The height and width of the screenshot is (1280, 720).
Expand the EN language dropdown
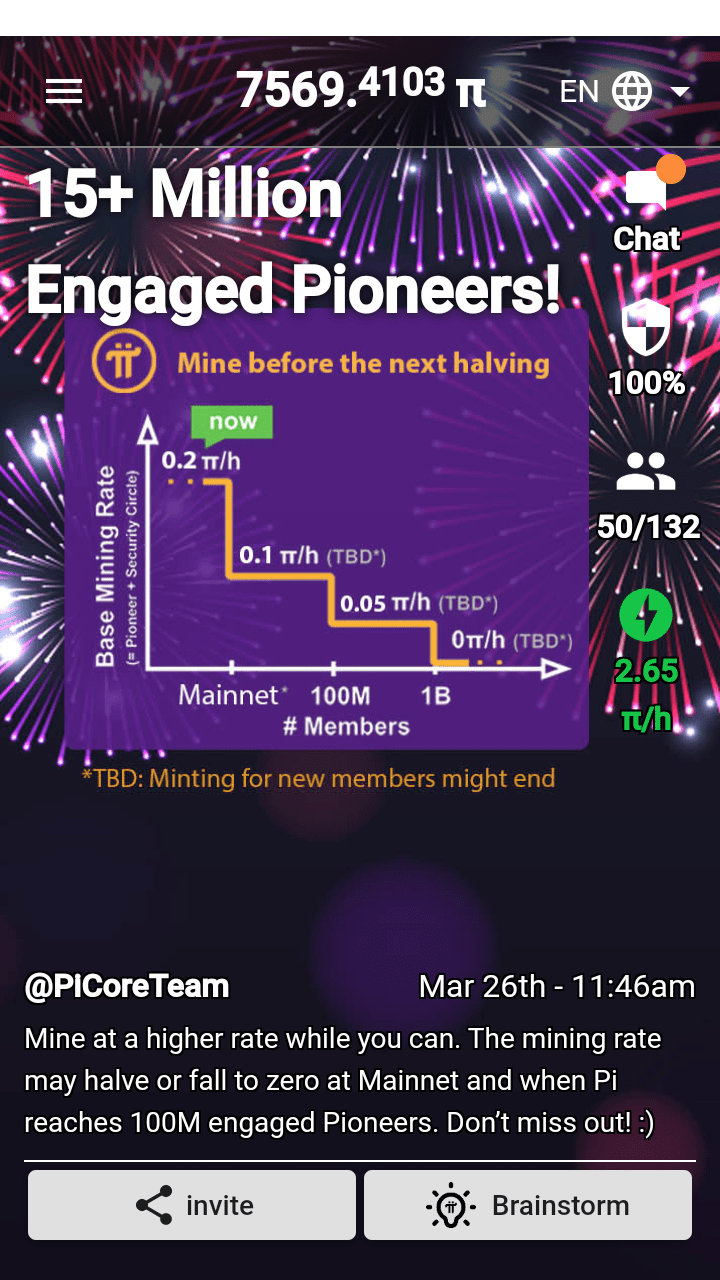[x=624, y=92]
